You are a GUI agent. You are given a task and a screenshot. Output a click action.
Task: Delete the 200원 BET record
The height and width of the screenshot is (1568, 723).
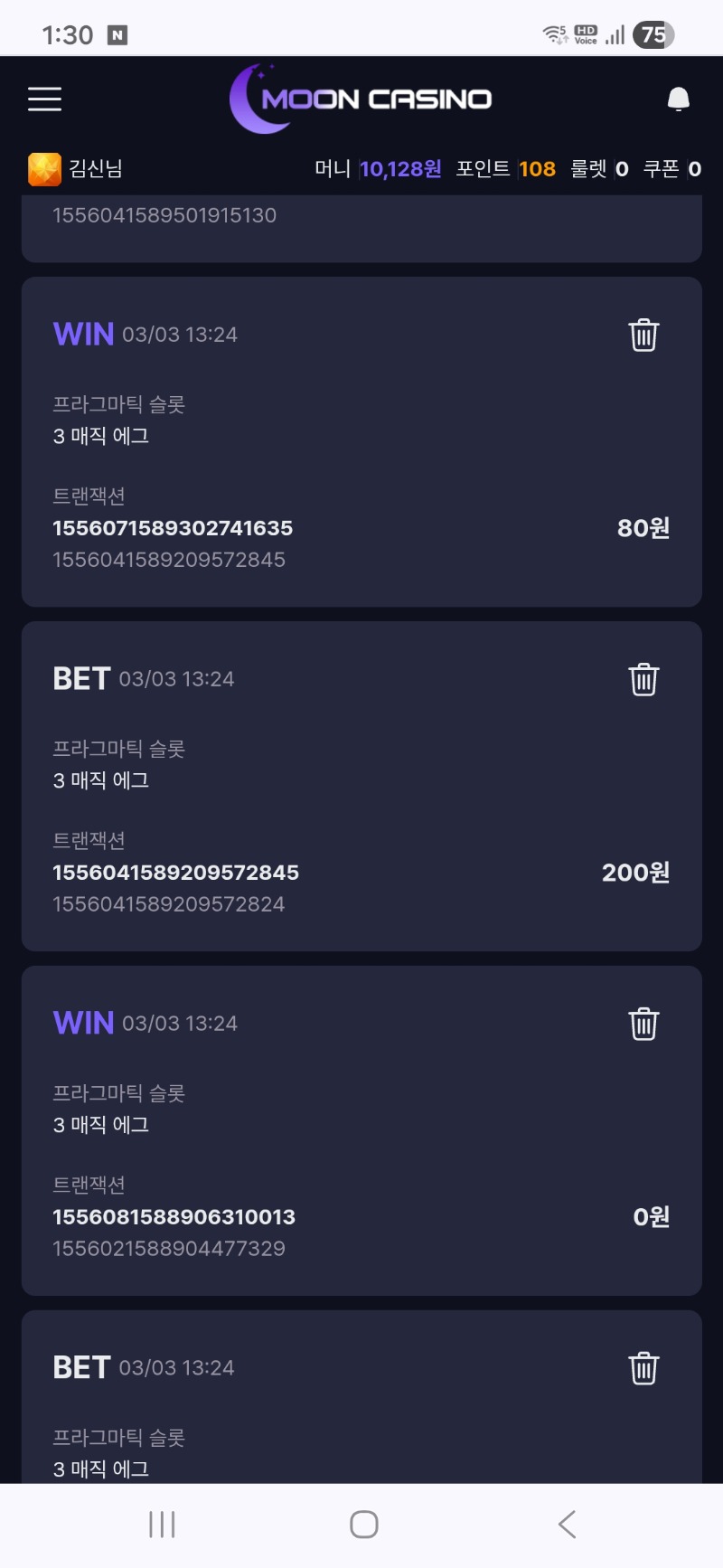click(x=643, y=680)
